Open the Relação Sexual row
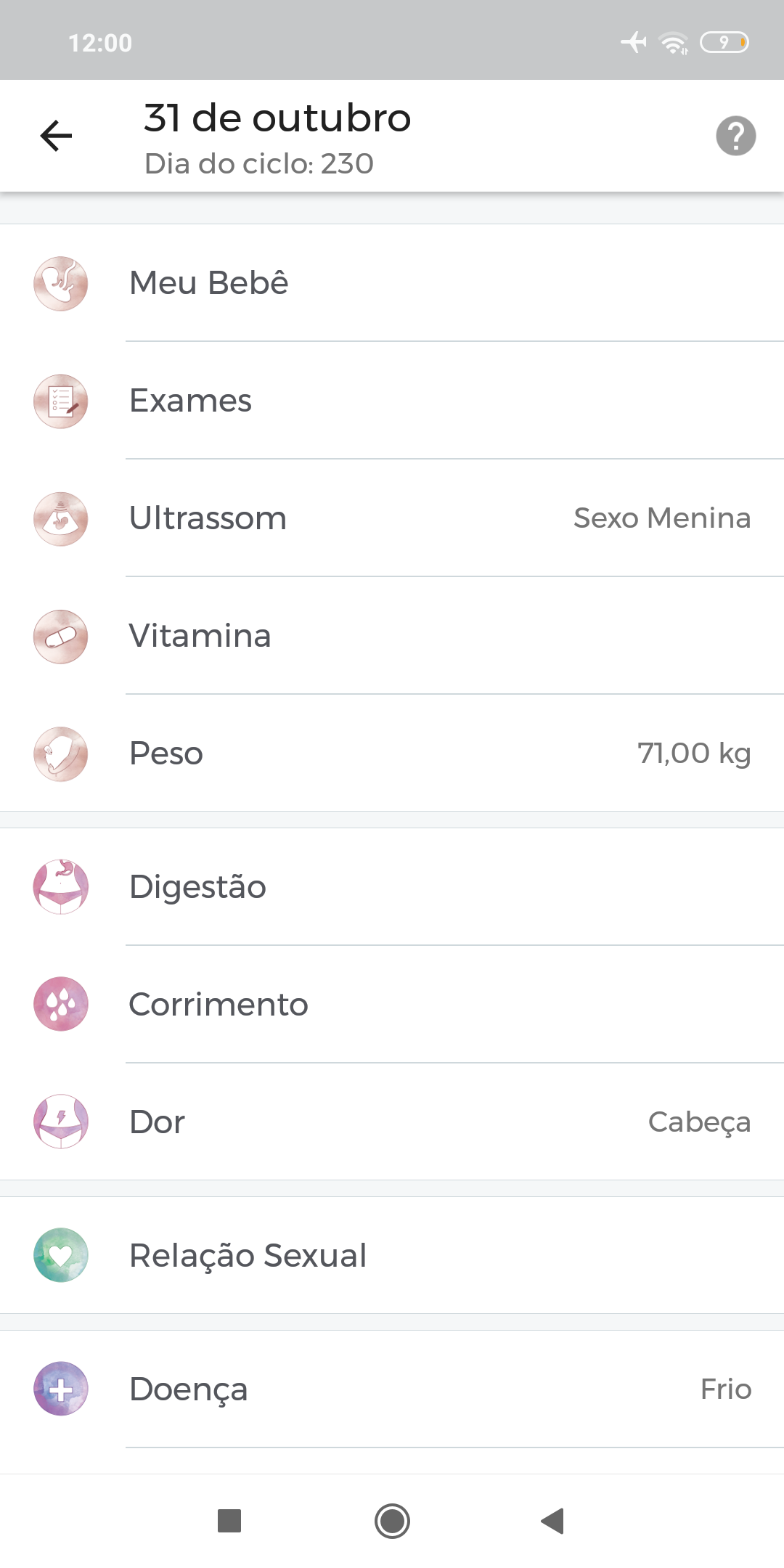Screen dimensions: 784x1568 click(x=392, y=1256)
